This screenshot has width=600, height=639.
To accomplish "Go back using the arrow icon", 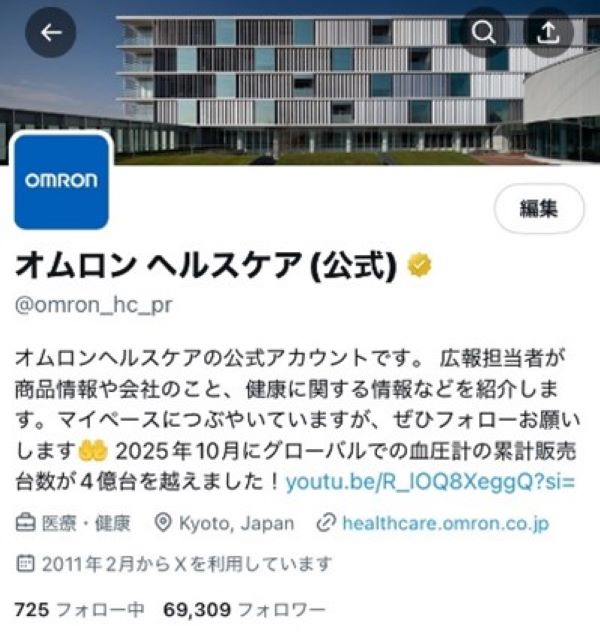I will point(50,33).
